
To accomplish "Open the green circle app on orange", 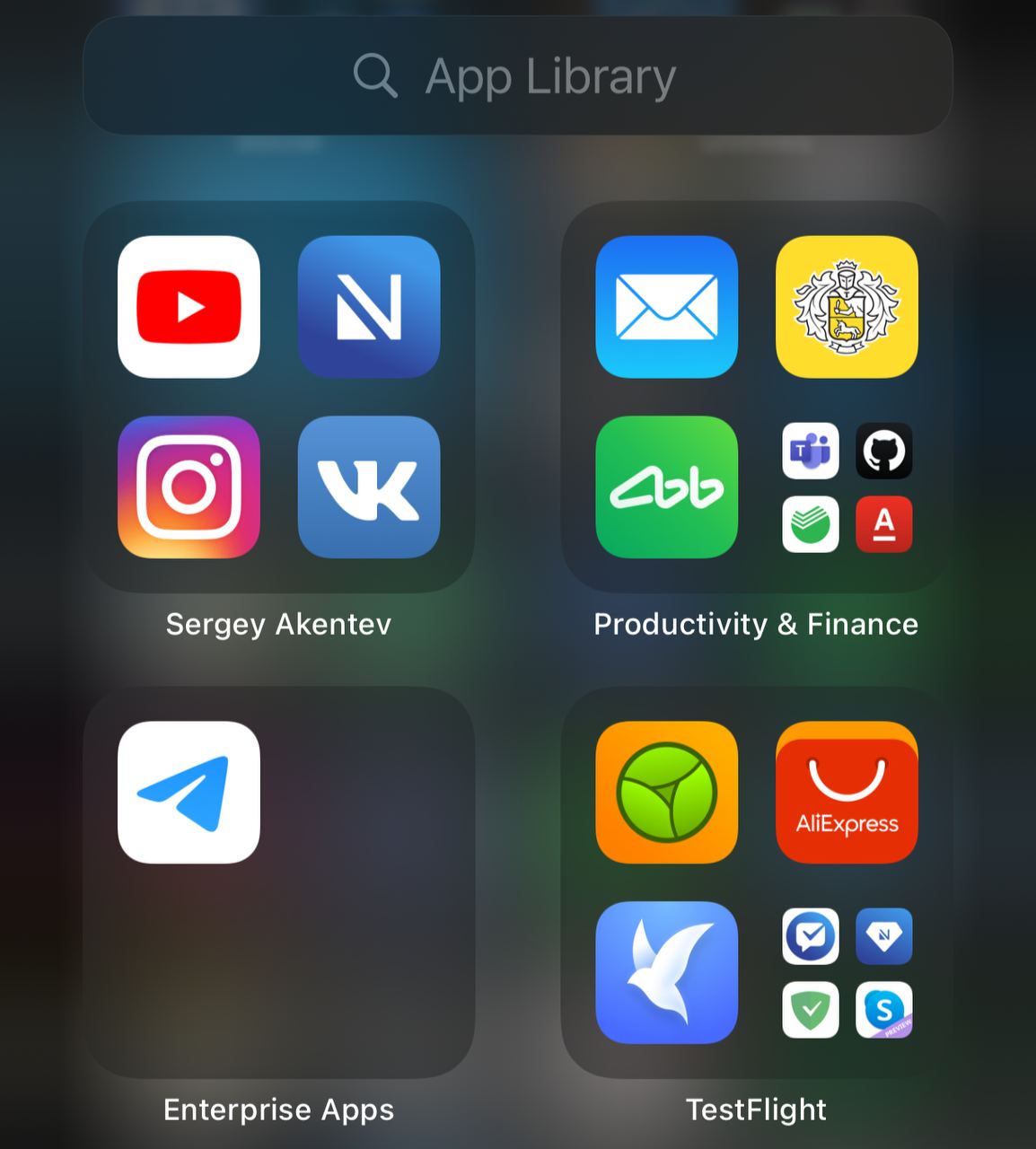I will 666,793.
